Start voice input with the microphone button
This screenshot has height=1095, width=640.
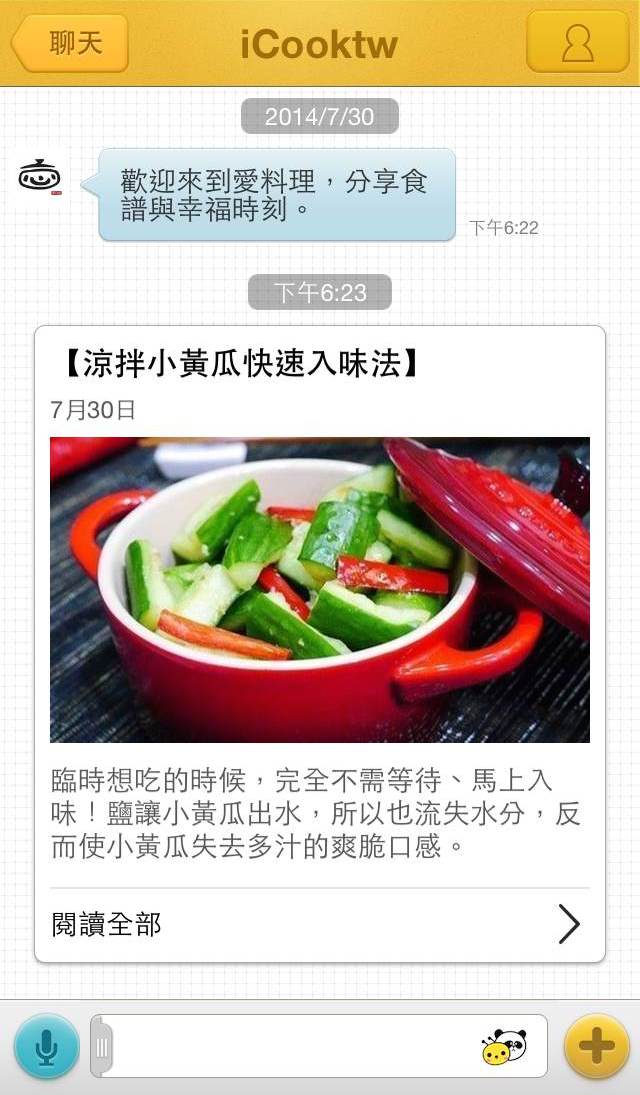tap(46, 1046)
